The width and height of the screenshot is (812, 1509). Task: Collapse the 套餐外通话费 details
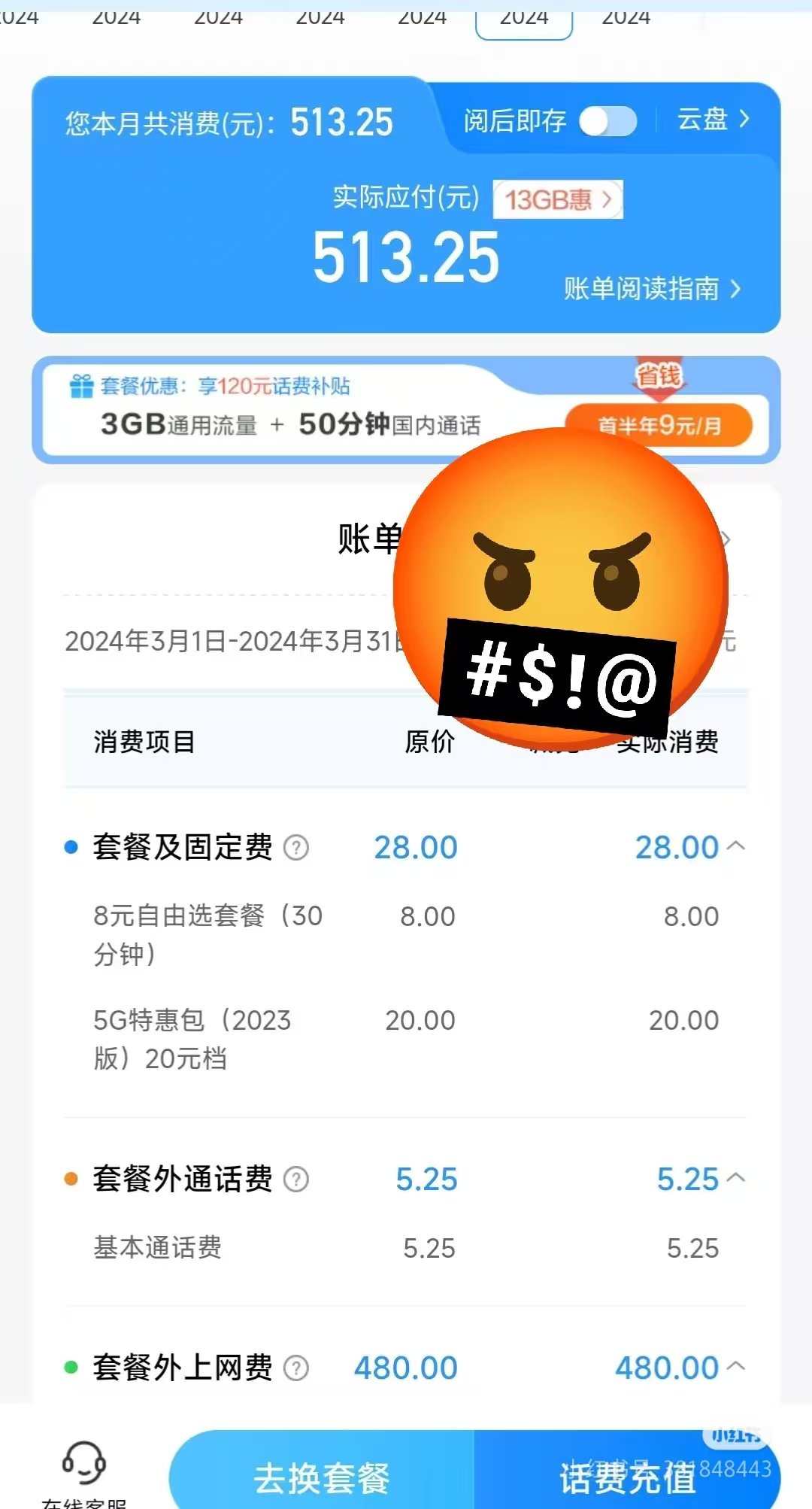pos(737,1178)
